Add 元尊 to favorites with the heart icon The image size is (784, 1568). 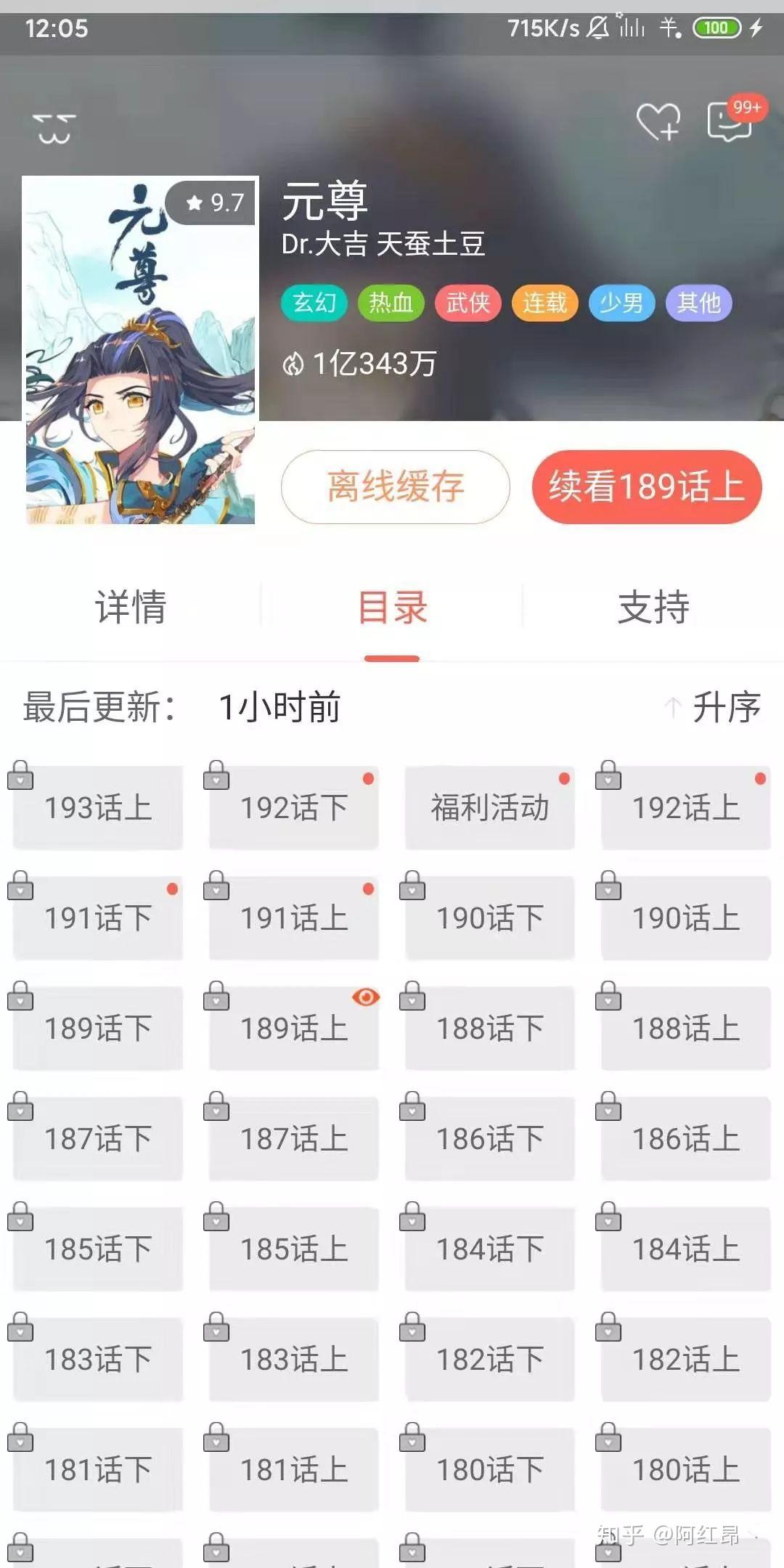coord(658,121)
